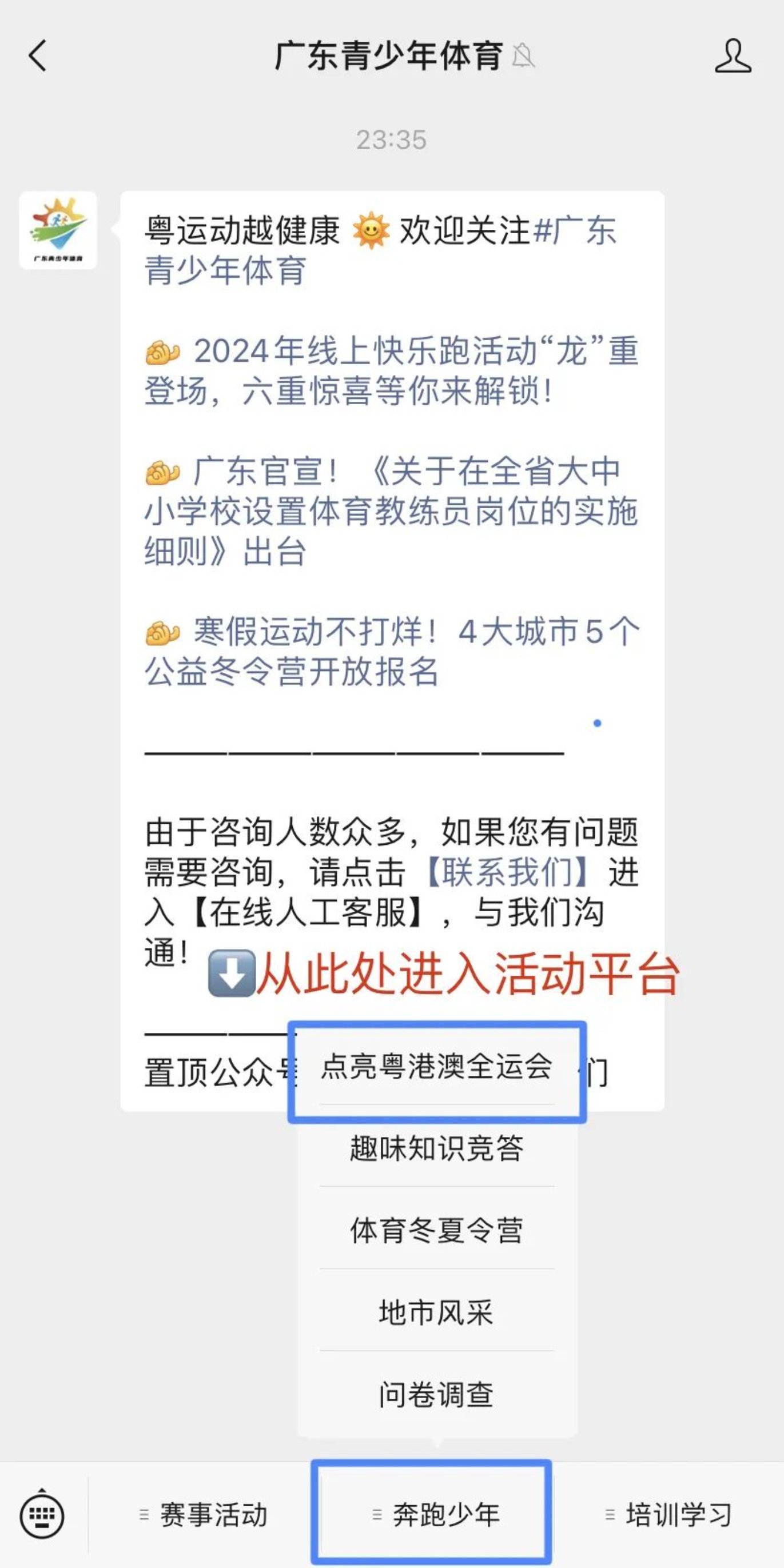The height and width of the screenshot is (1568, 784).
Task: Switch to keyboard input mode
Action: 42,1515
